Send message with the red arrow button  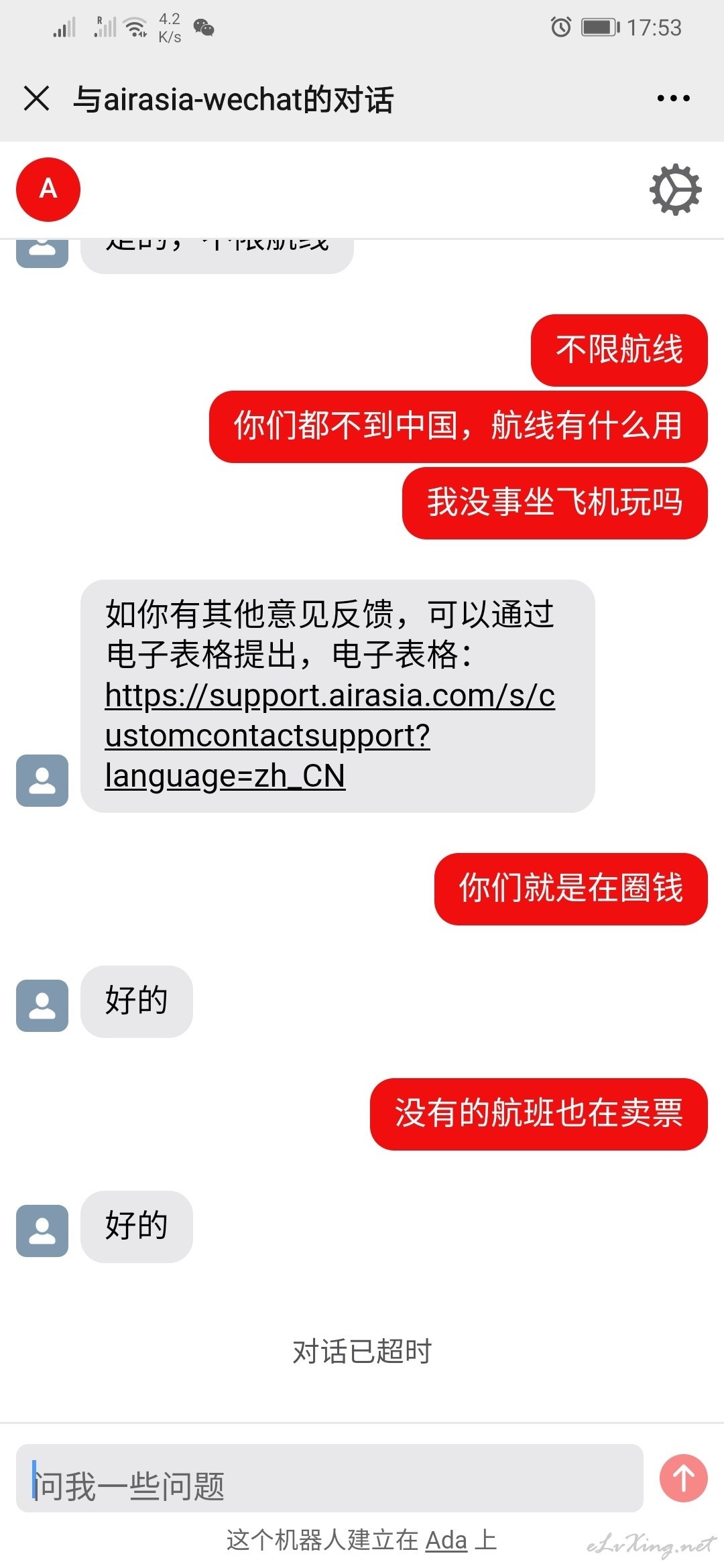683,1478
